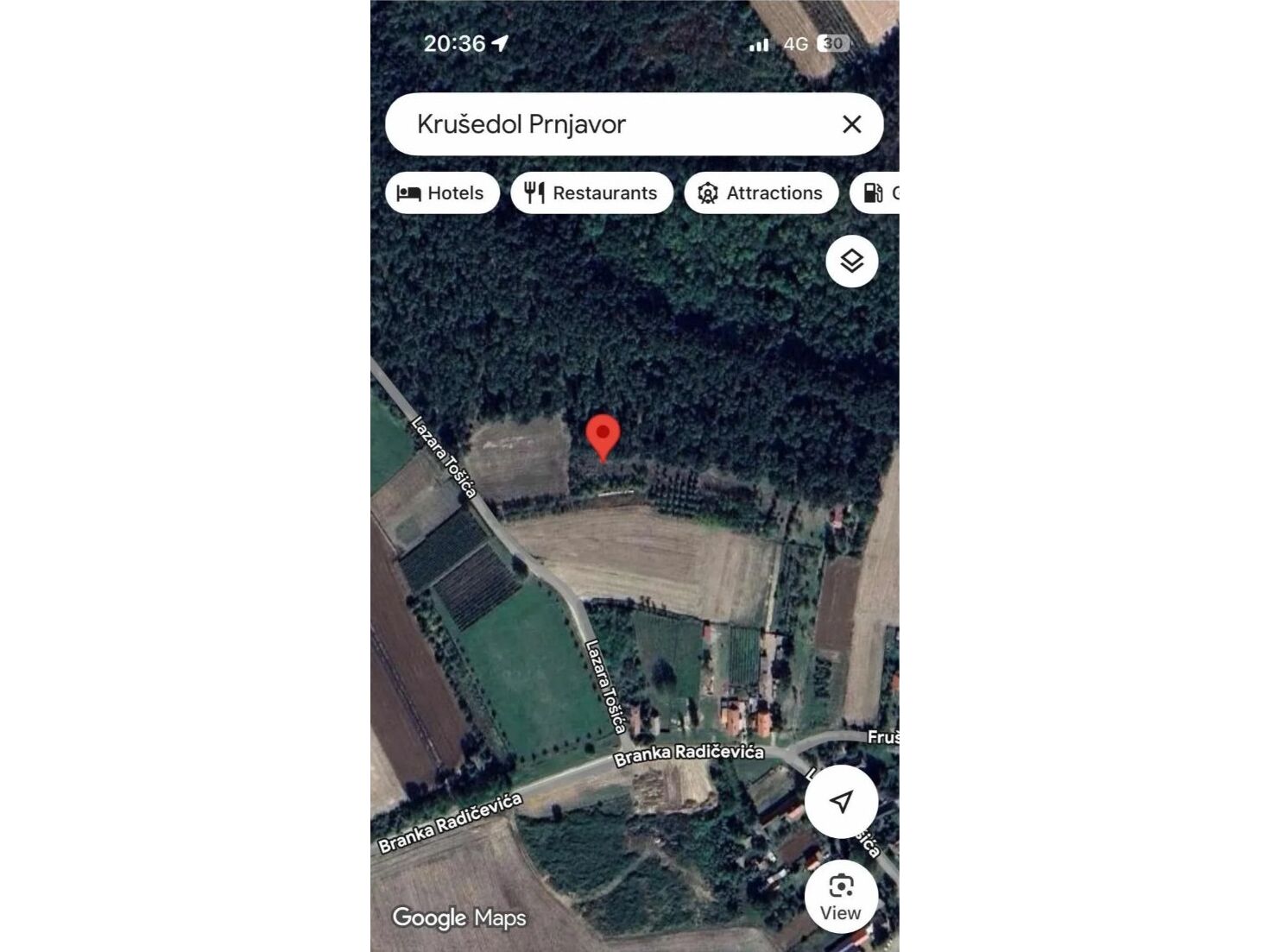This screenshot has width=1270, height=952.
Task: Open the map layers selector
Action: tap(851, 261)
